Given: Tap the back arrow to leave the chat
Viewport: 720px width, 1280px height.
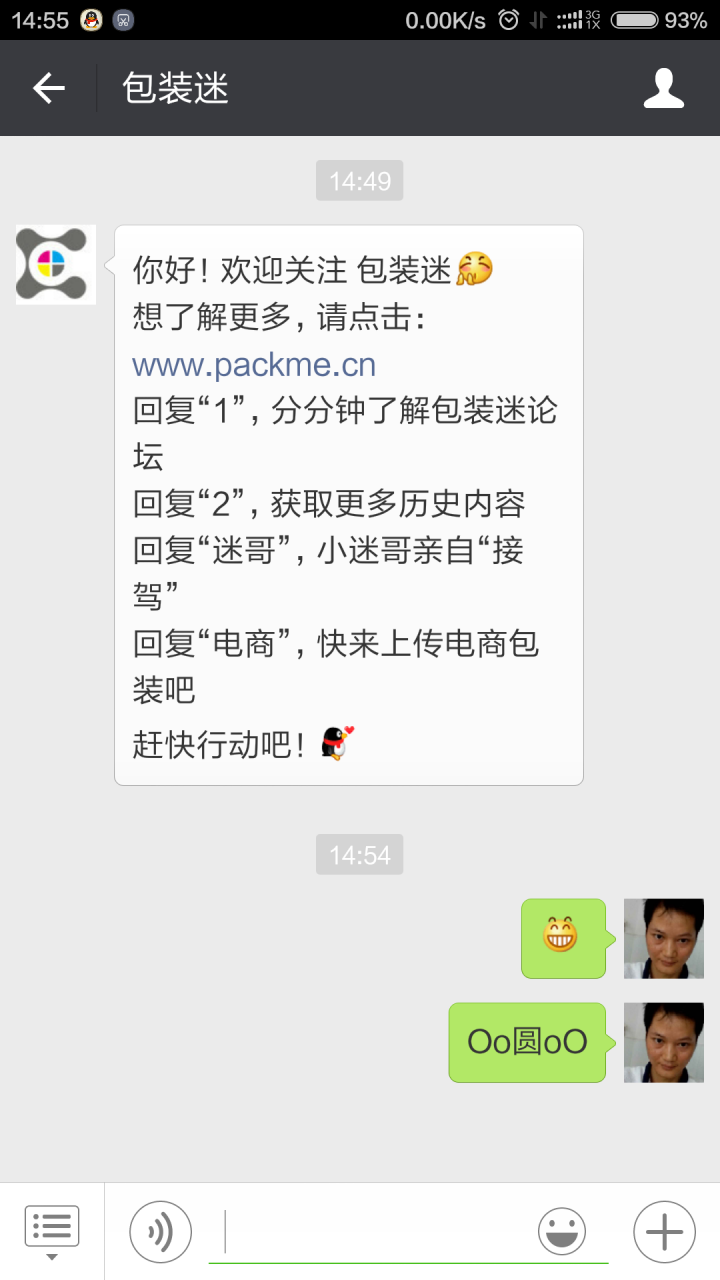Looking at the screenshot, I should tap(47, 88).
